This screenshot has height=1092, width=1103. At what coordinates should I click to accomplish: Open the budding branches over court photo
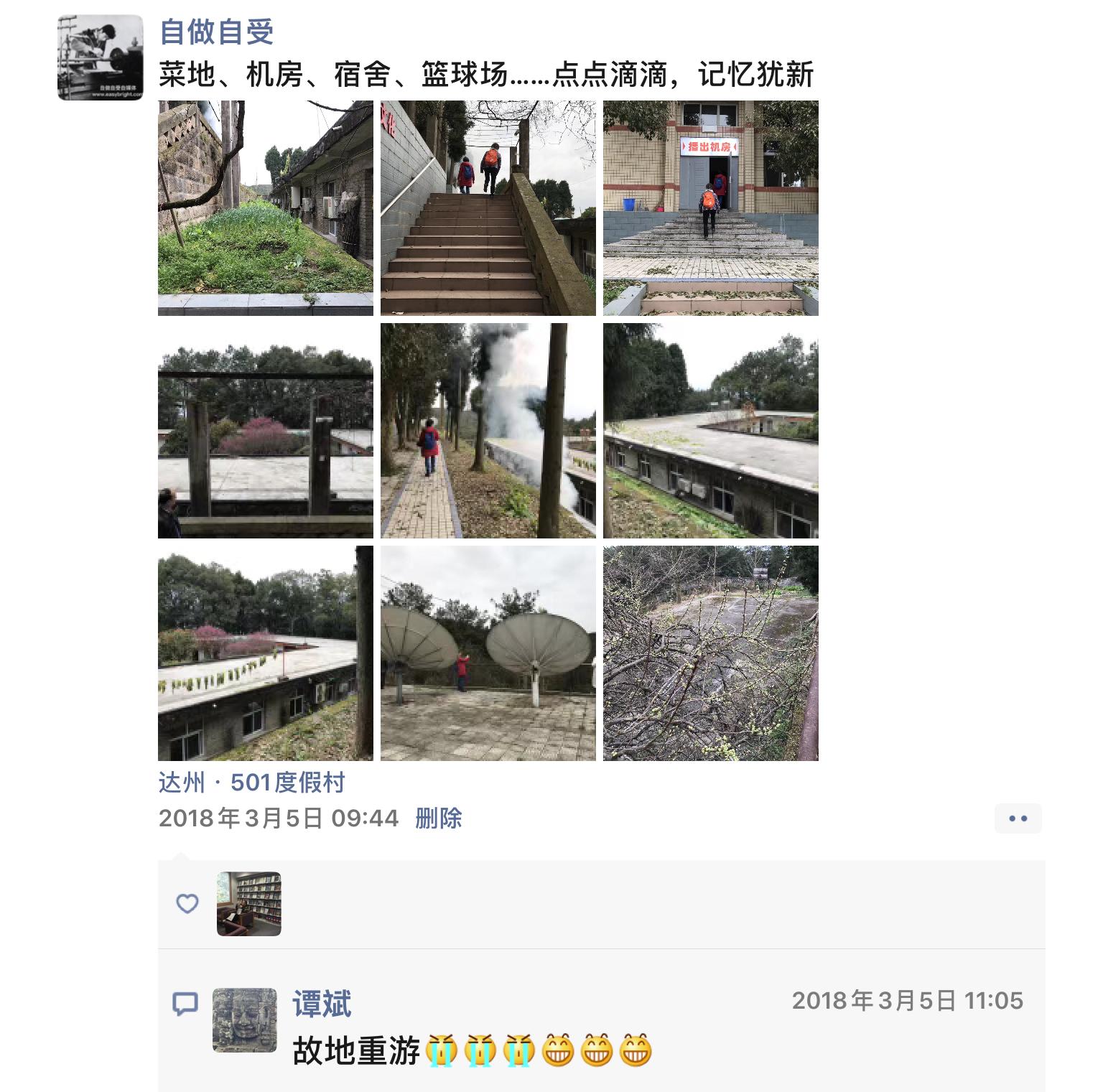710,653
